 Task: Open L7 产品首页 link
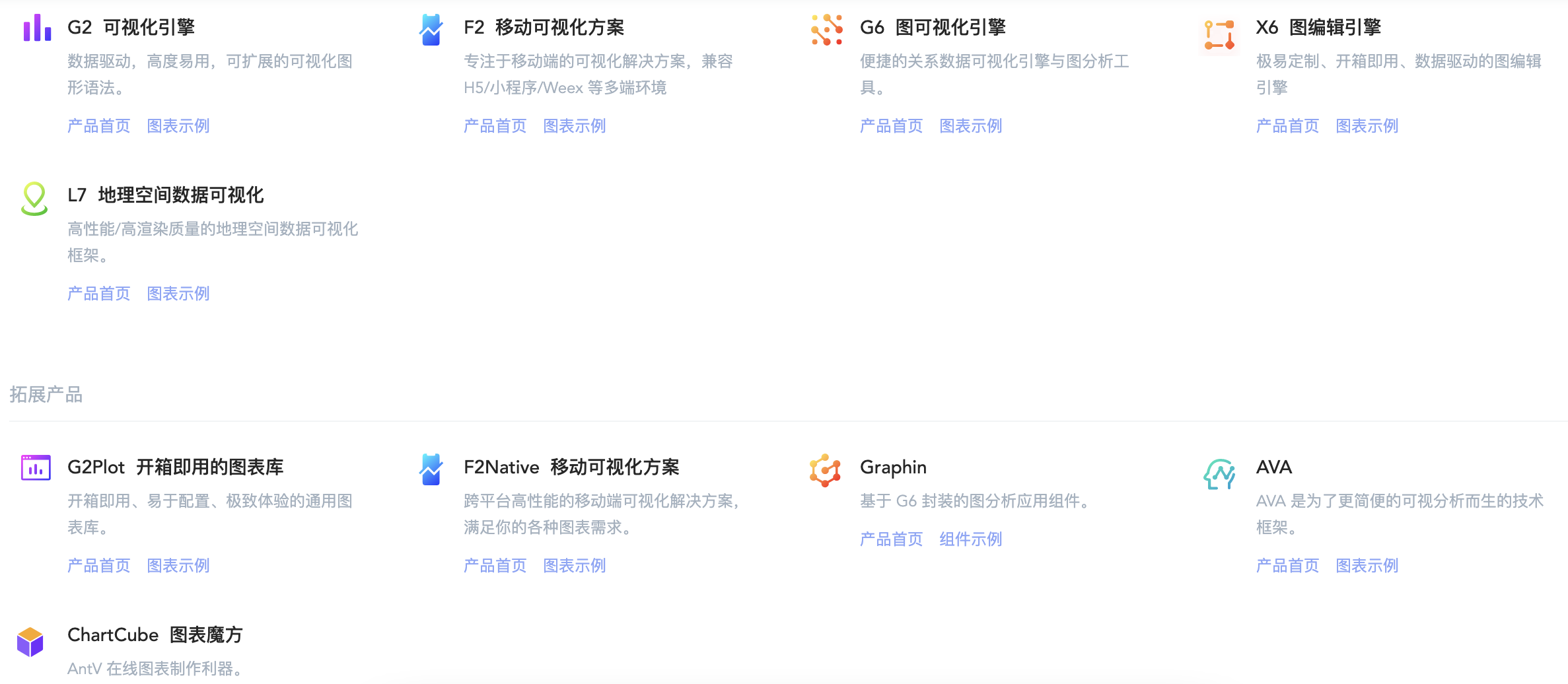(x=99, y=294)
